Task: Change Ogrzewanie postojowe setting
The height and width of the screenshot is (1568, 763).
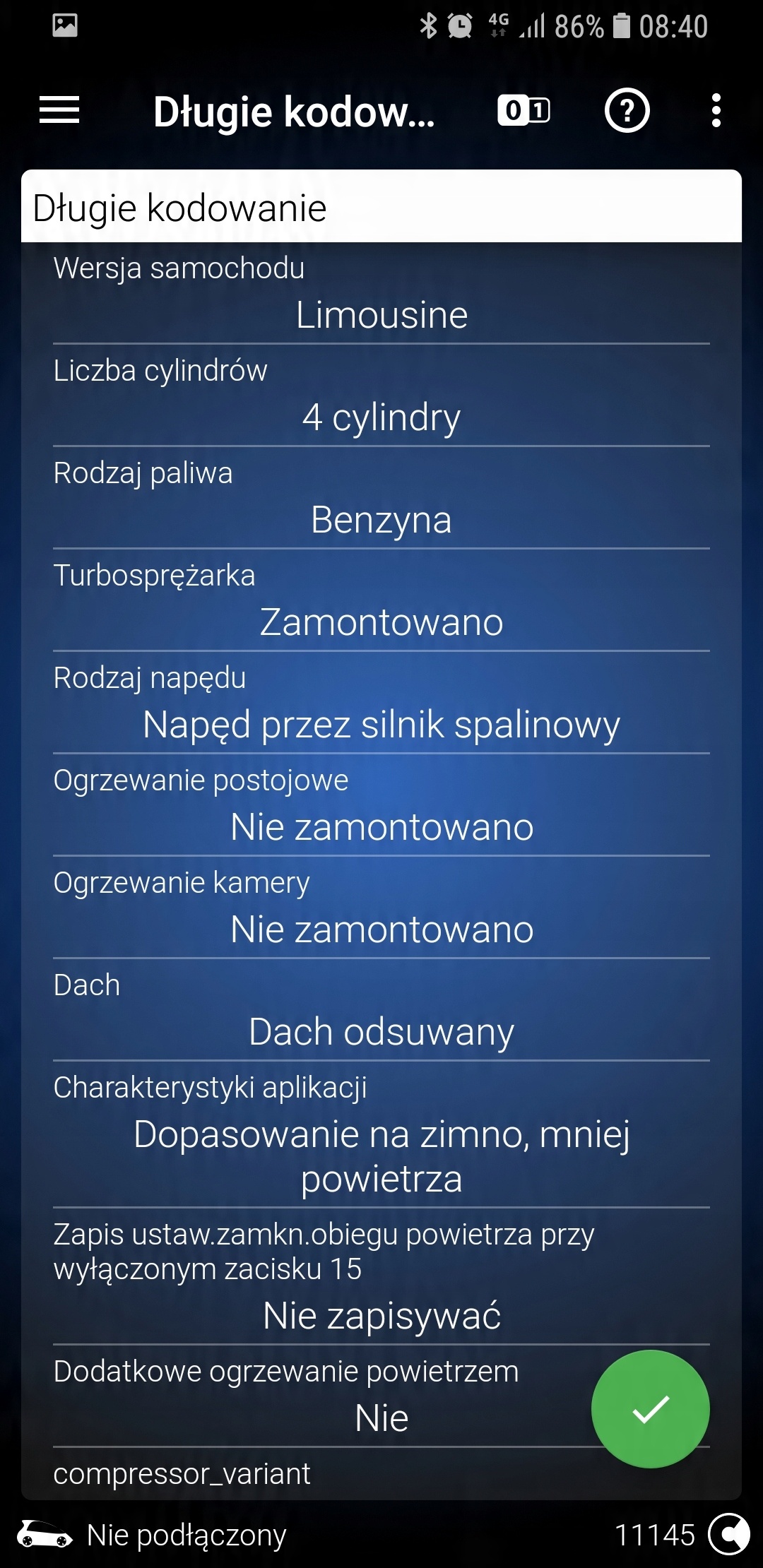Action: click(x=381, y=827)
